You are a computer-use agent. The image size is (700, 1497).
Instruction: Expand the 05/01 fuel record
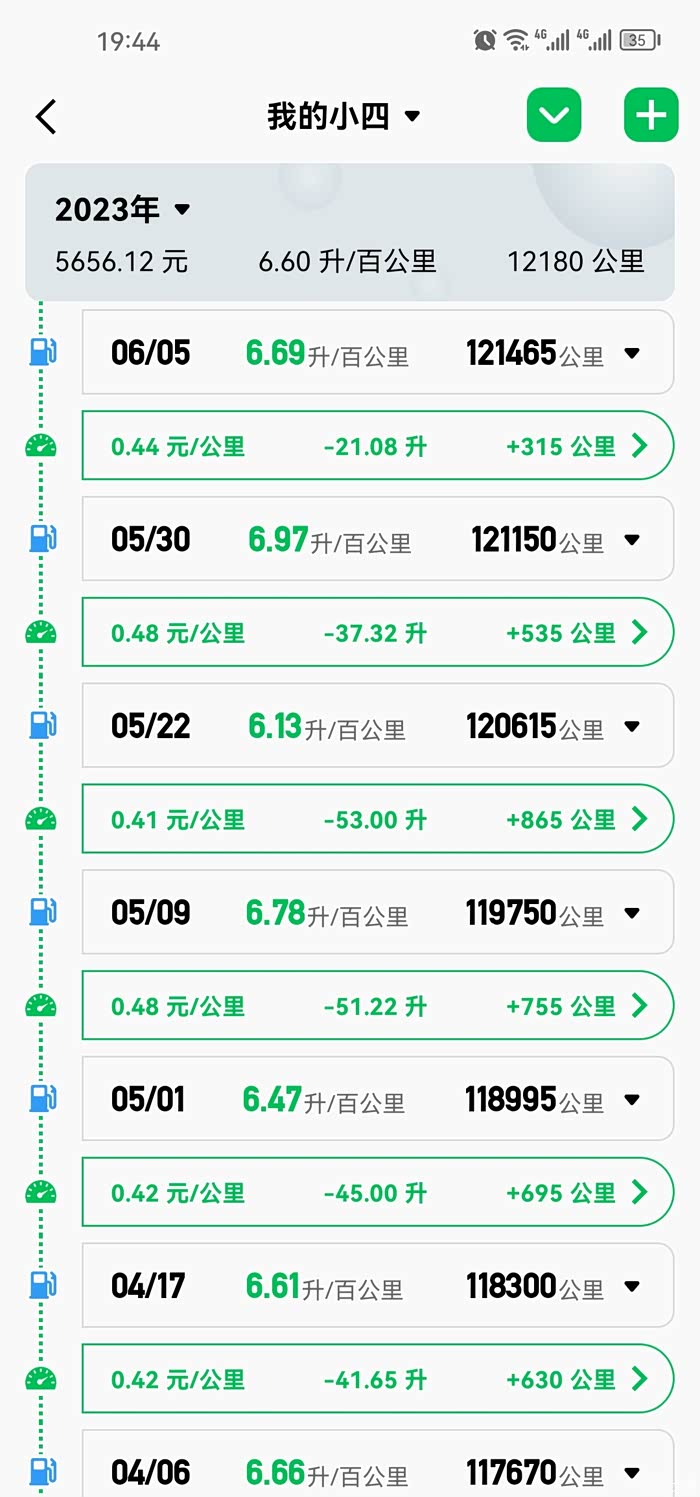click(x=631, y=1100)
